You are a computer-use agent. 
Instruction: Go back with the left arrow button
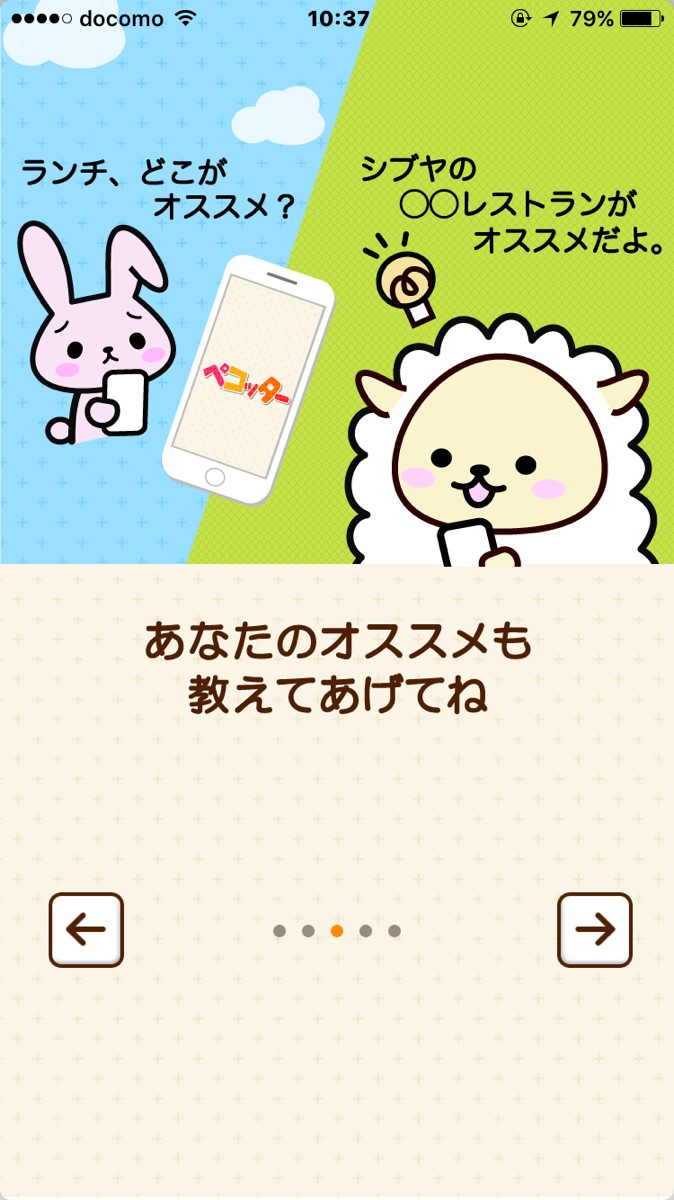pyautogui.click(x=86, y=930)
